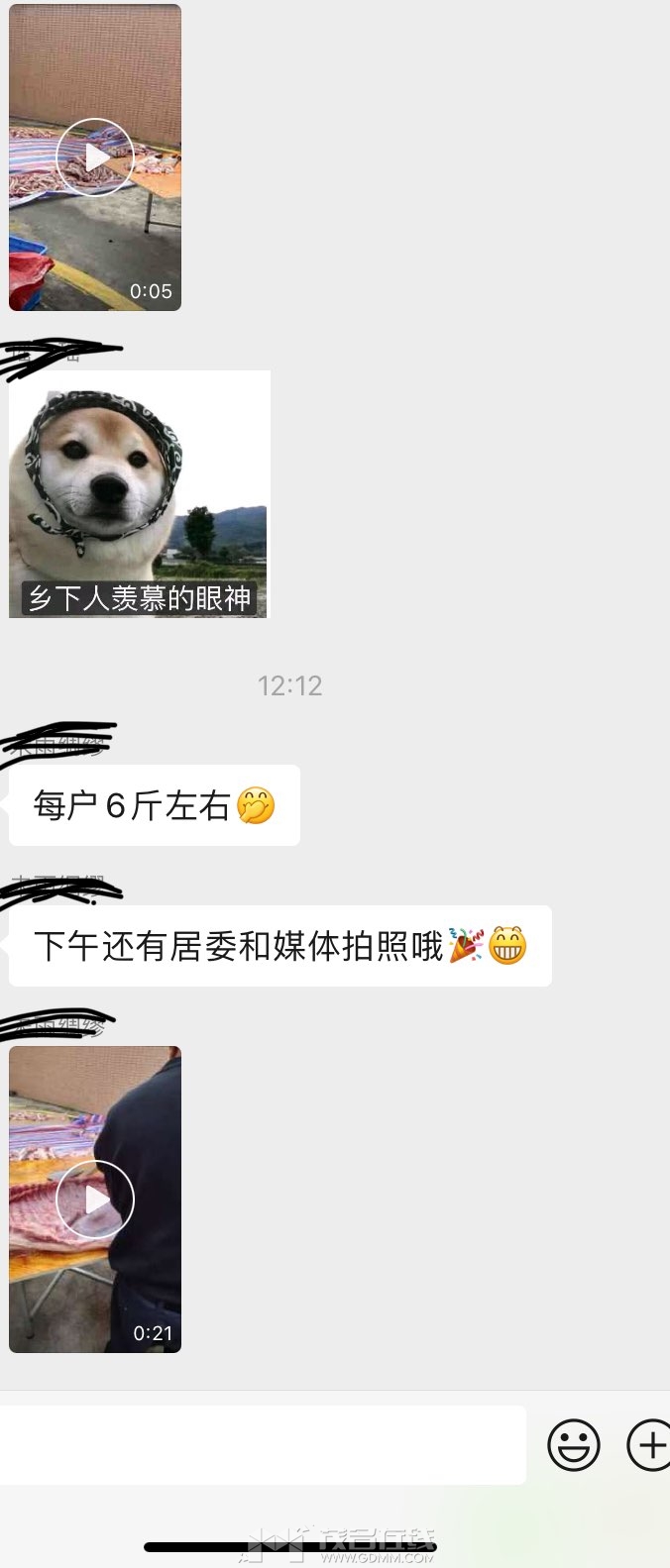670x1568 pixels.
Task: Open the plus attachment menu
Action: (x=649, y=1444)
